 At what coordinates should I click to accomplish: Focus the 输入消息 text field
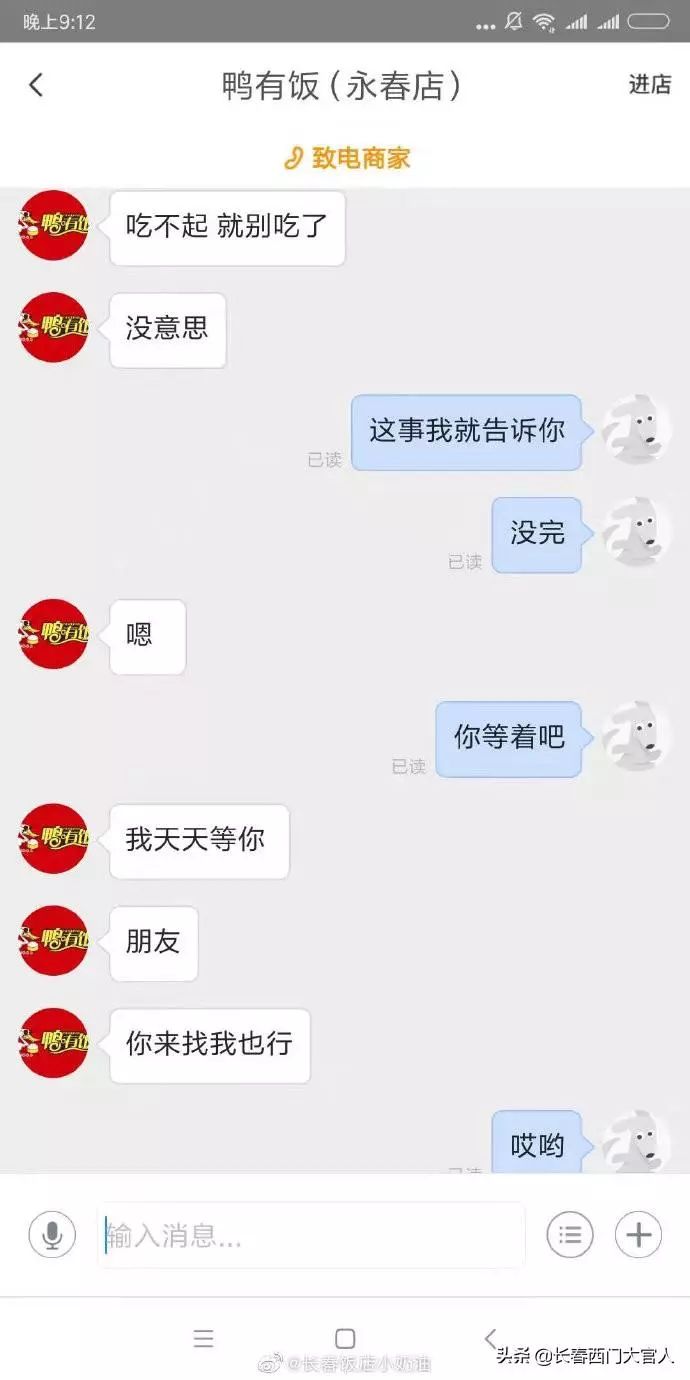(x=312, y=1236)
